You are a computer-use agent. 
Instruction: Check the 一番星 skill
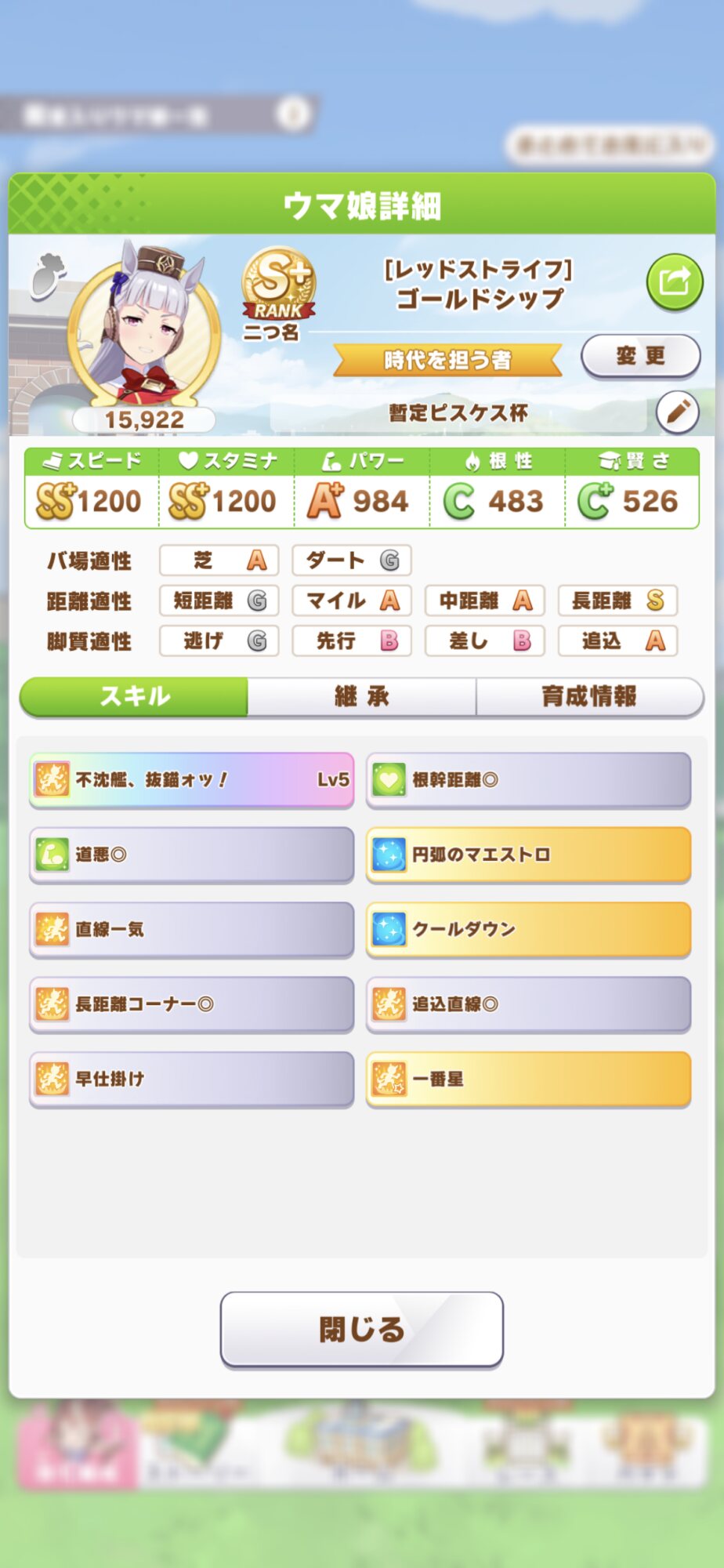(x=528, y=1079)
